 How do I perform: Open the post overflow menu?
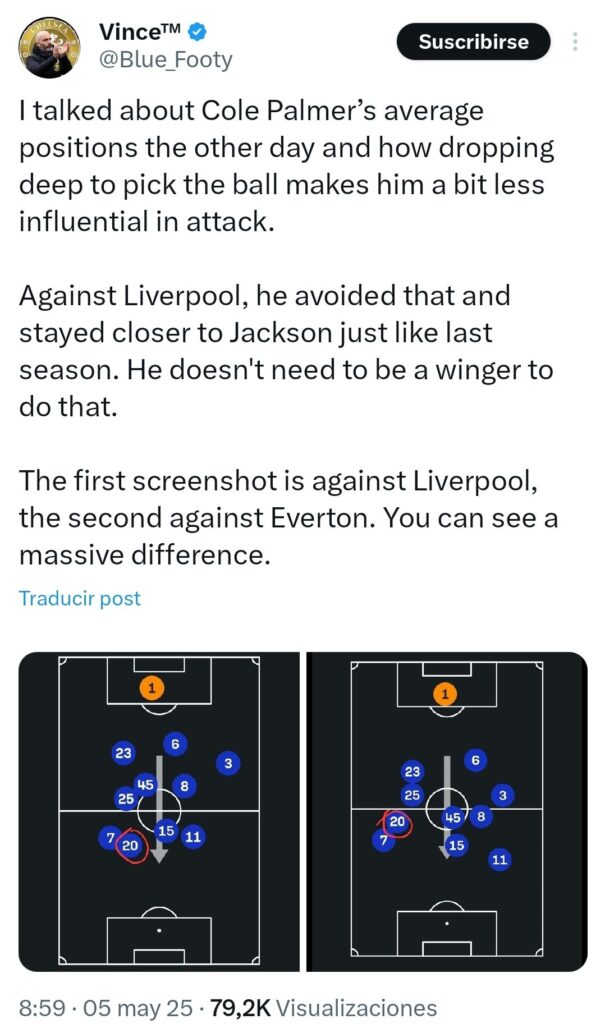(575, 42)
